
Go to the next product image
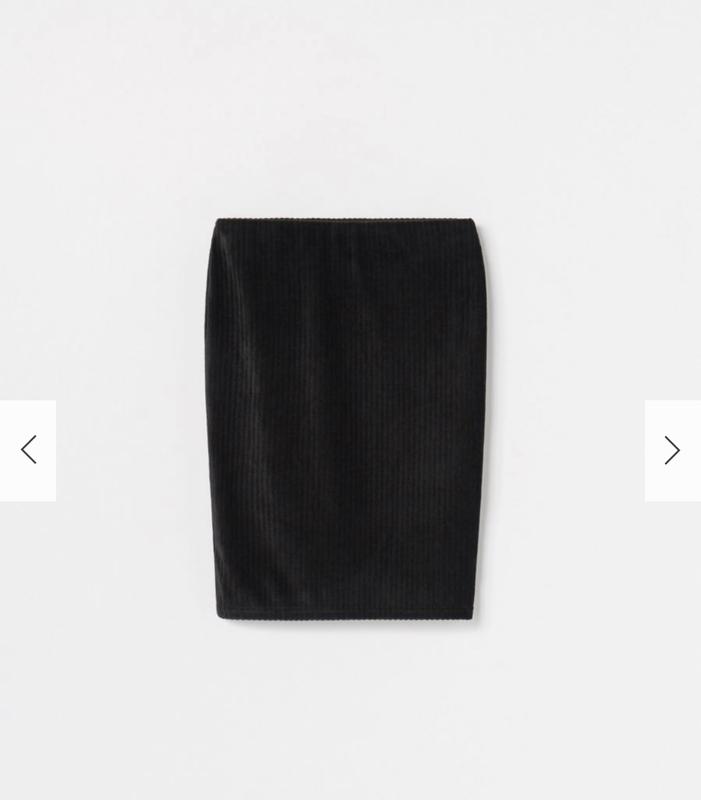[672, 450]
